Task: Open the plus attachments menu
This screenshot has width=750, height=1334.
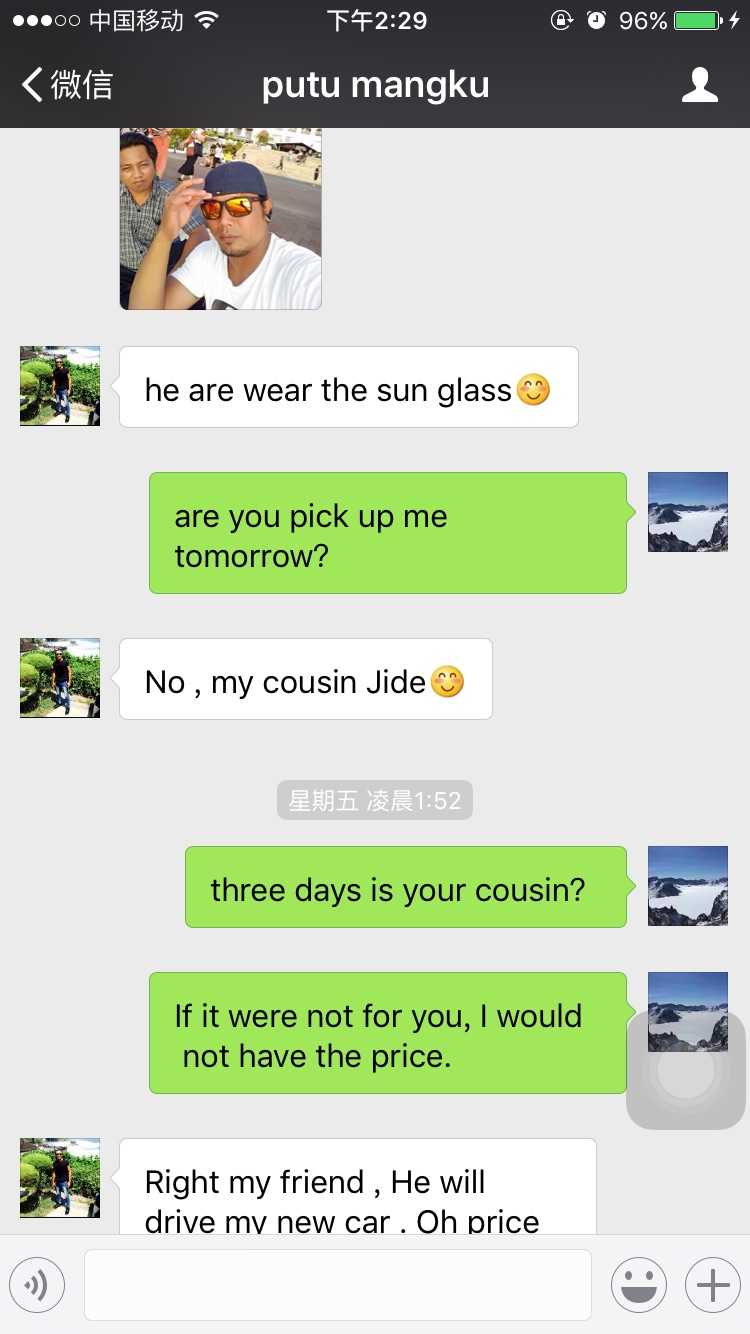Action: tap(712, 1285)
